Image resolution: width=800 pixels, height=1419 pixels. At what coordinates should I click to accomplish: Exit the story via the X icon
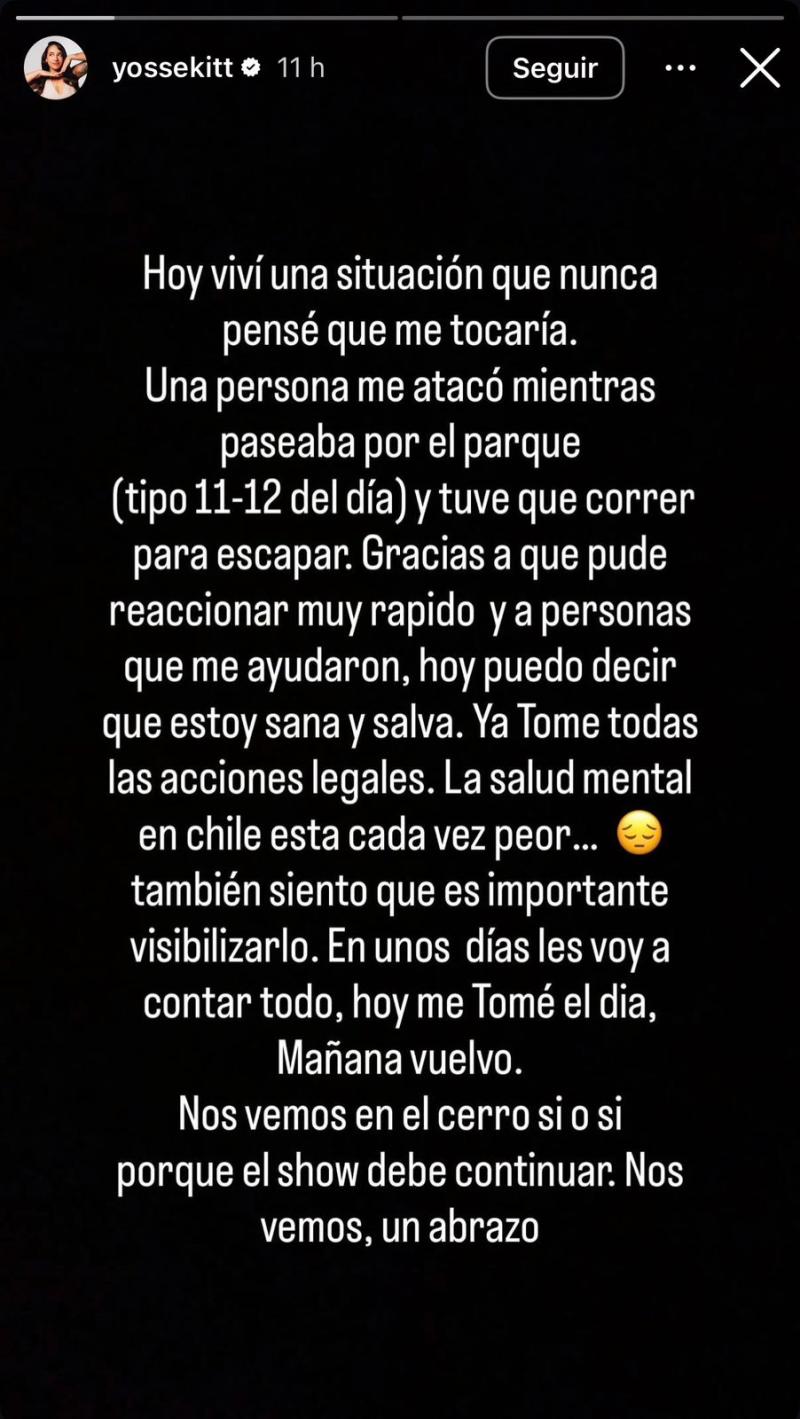click(760, 67)
